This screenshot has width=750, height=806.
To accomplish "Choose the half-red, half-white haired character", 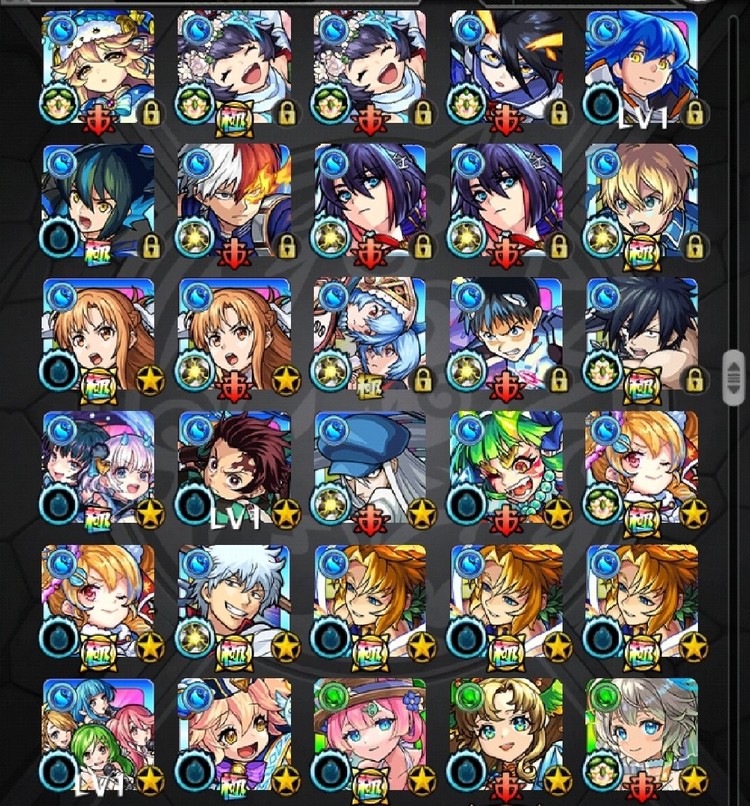I will [234, 200].
